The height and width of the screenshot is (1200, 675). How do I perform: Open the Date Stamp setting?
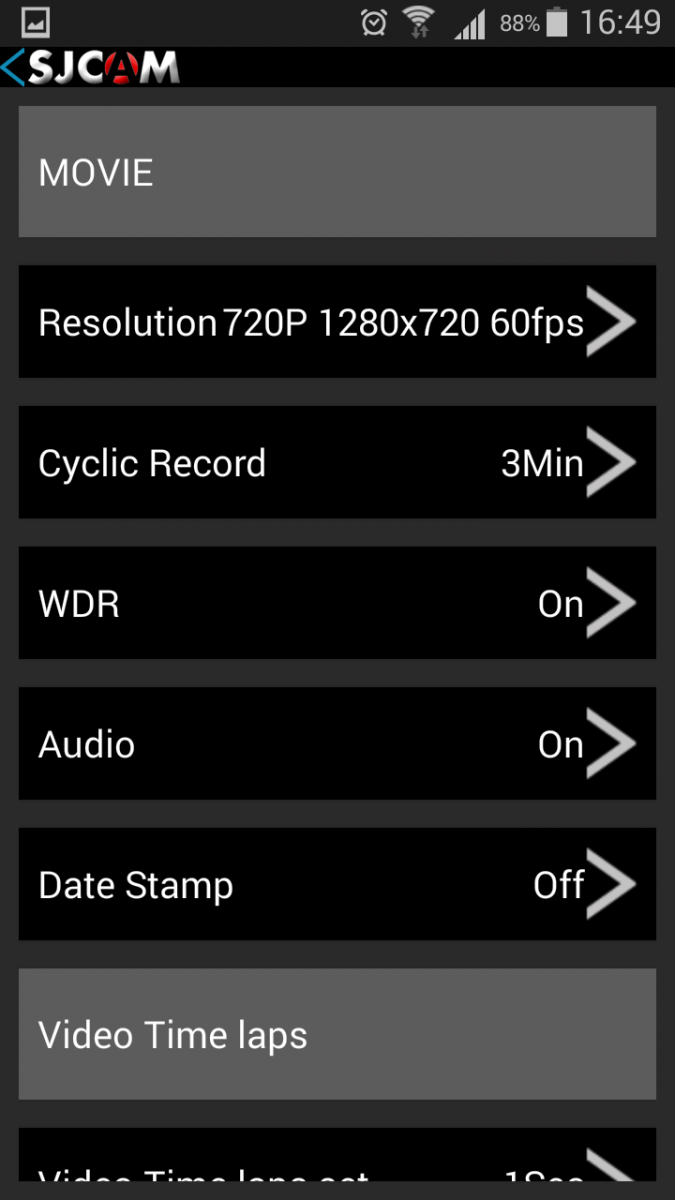337,884
